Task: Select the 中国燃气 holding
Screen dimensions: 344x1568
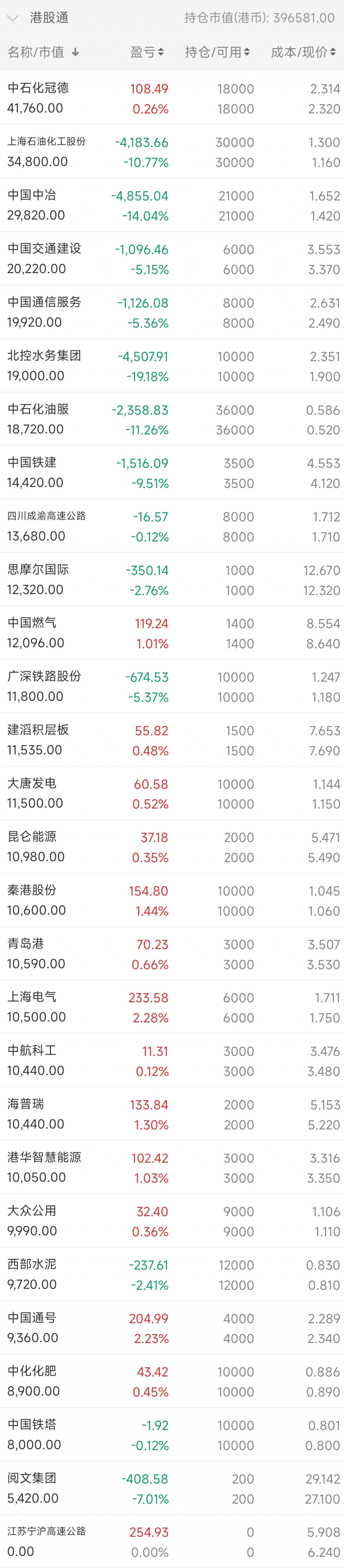Action: 172,633
